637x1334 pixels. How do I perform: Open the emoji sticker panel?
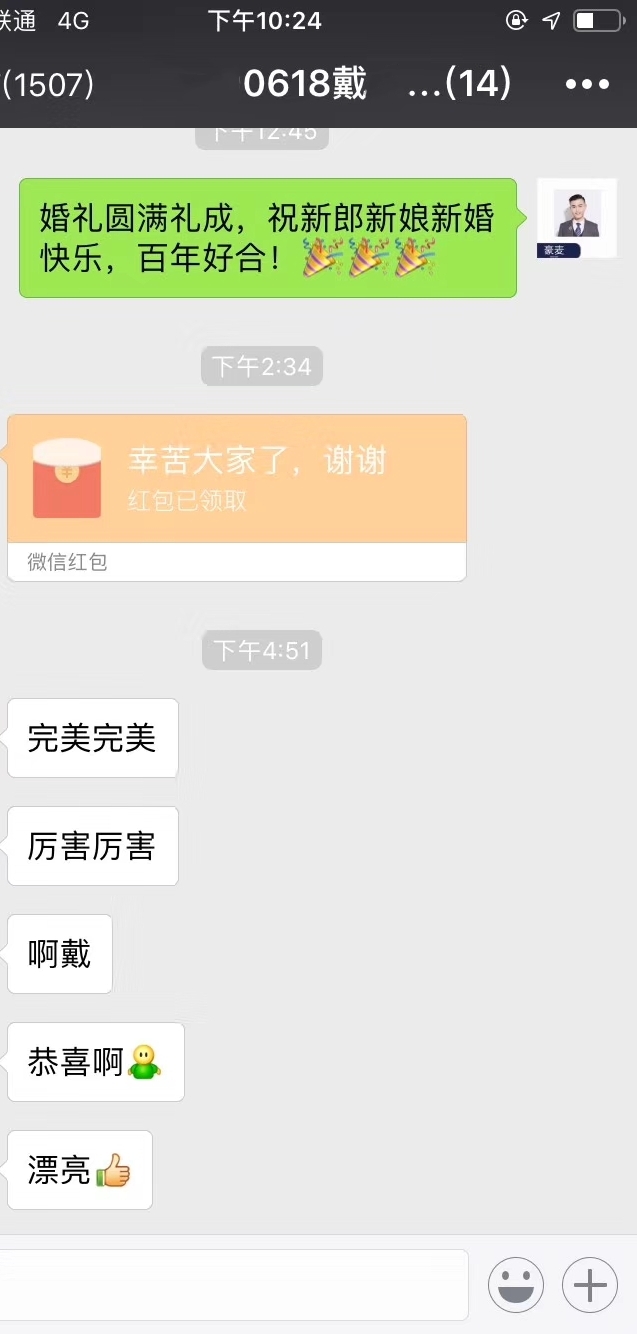(x=516, y=1285)
